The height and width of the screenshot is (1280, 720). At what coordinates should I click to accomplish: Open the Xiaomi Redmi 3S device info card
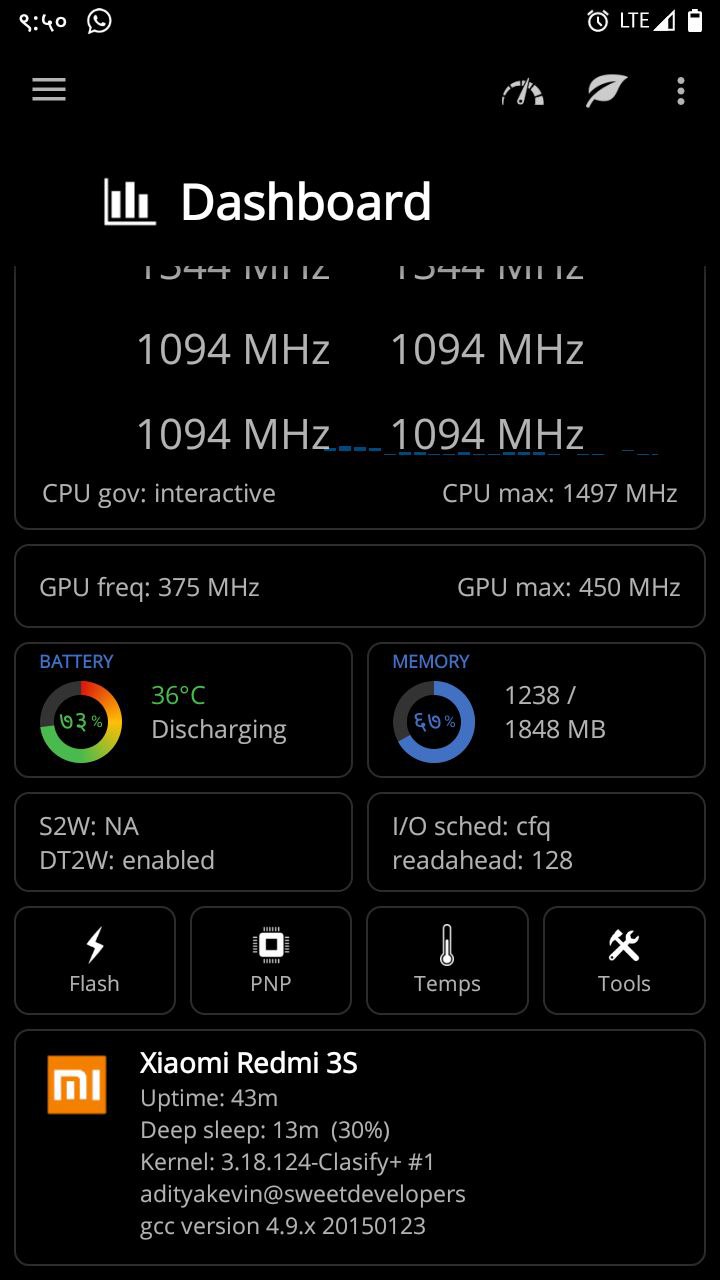tap(360, 1148)
